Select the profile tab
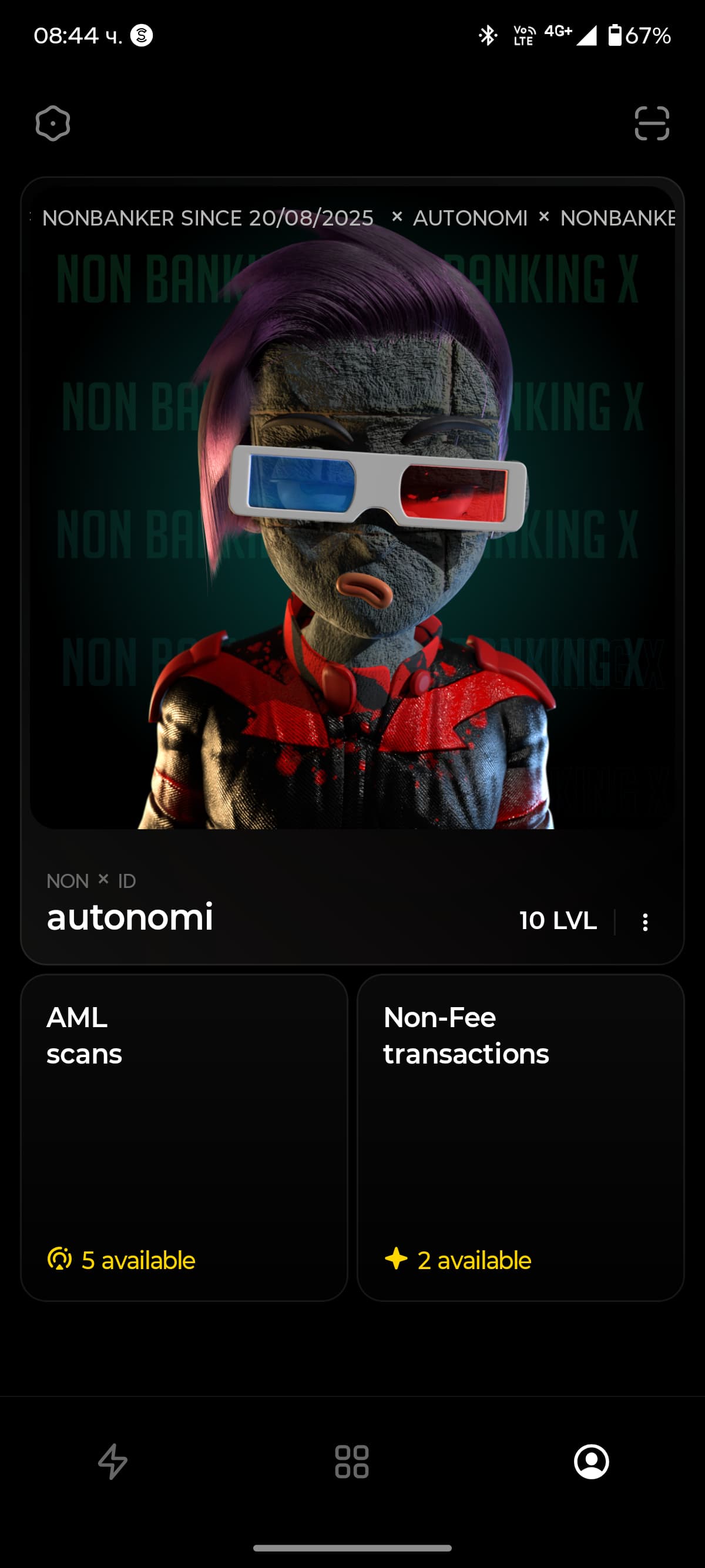 click(591, 1461)
